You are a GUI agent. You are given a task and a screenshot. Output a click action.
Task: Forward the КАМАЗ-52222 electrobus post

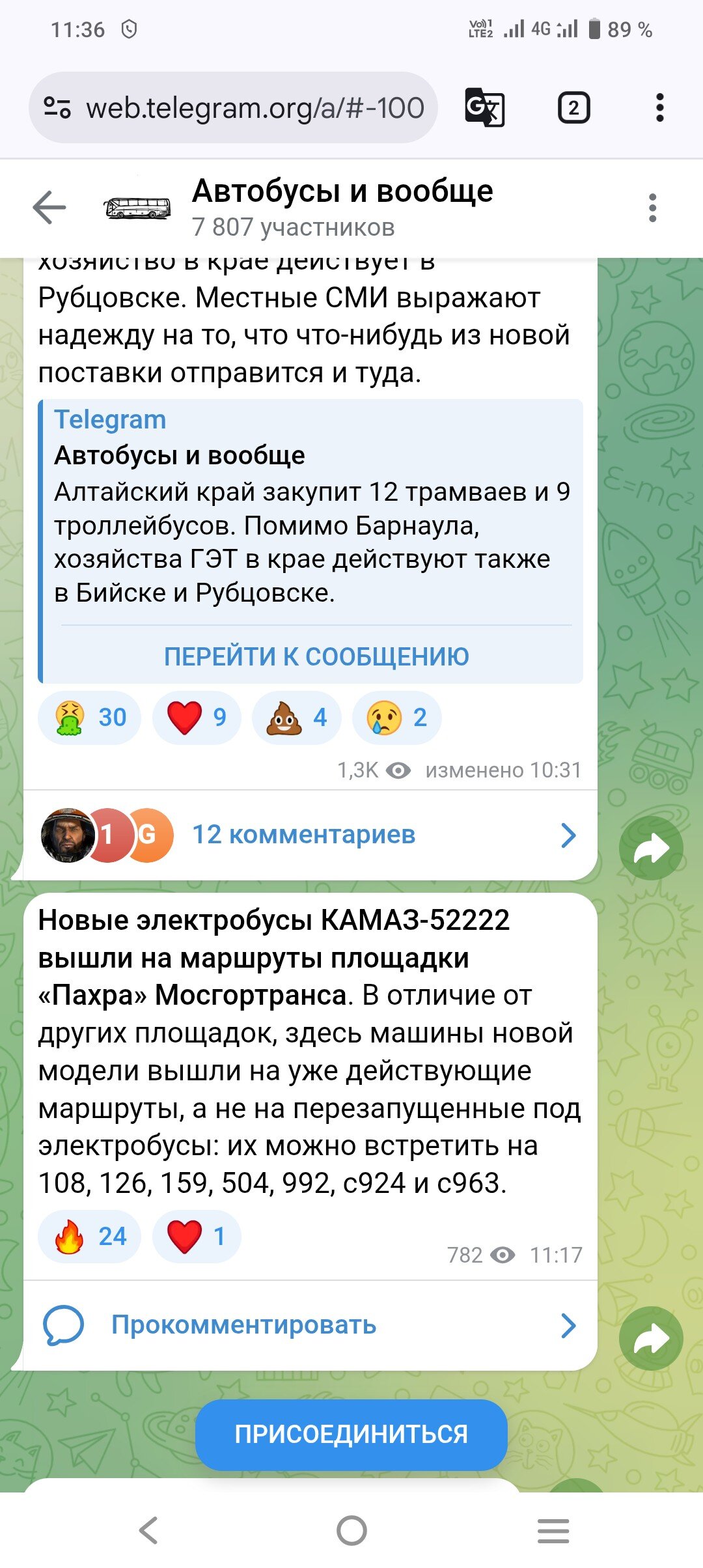[x=651, y=1338]
